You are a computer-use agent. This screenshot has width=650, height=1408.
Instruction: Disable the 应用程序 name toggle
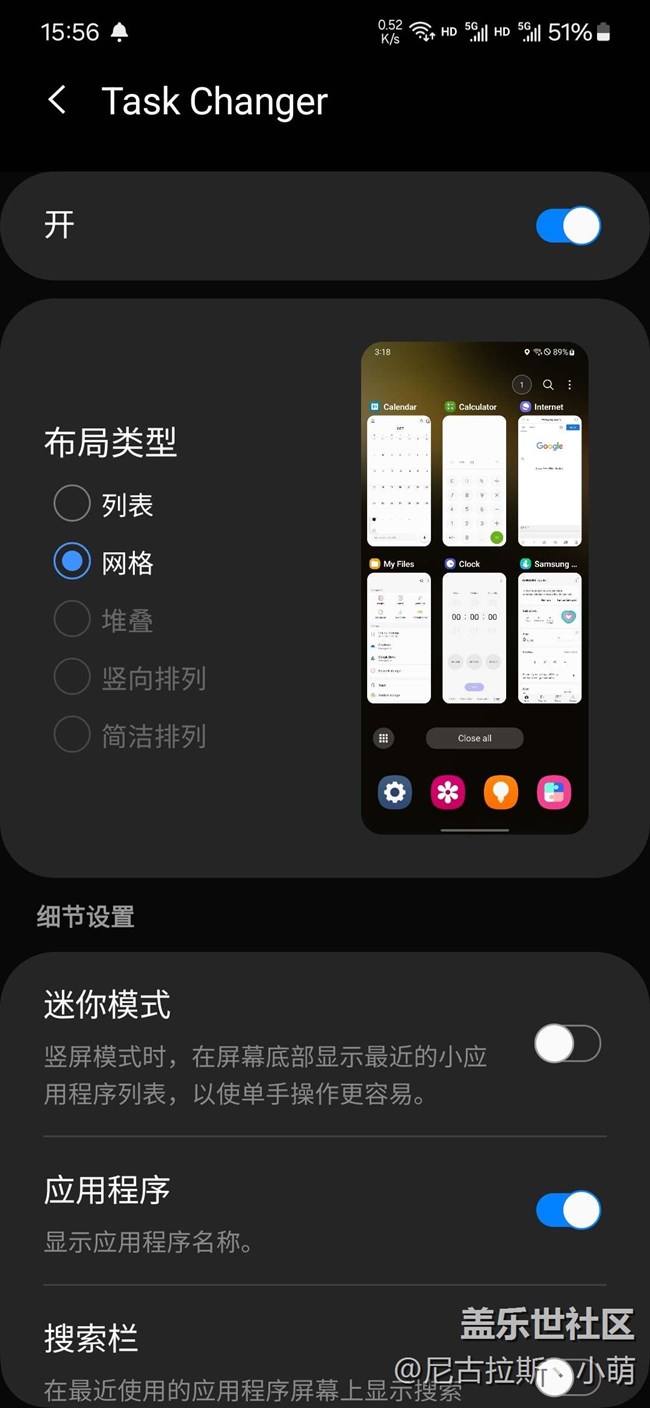[567, 1210]
